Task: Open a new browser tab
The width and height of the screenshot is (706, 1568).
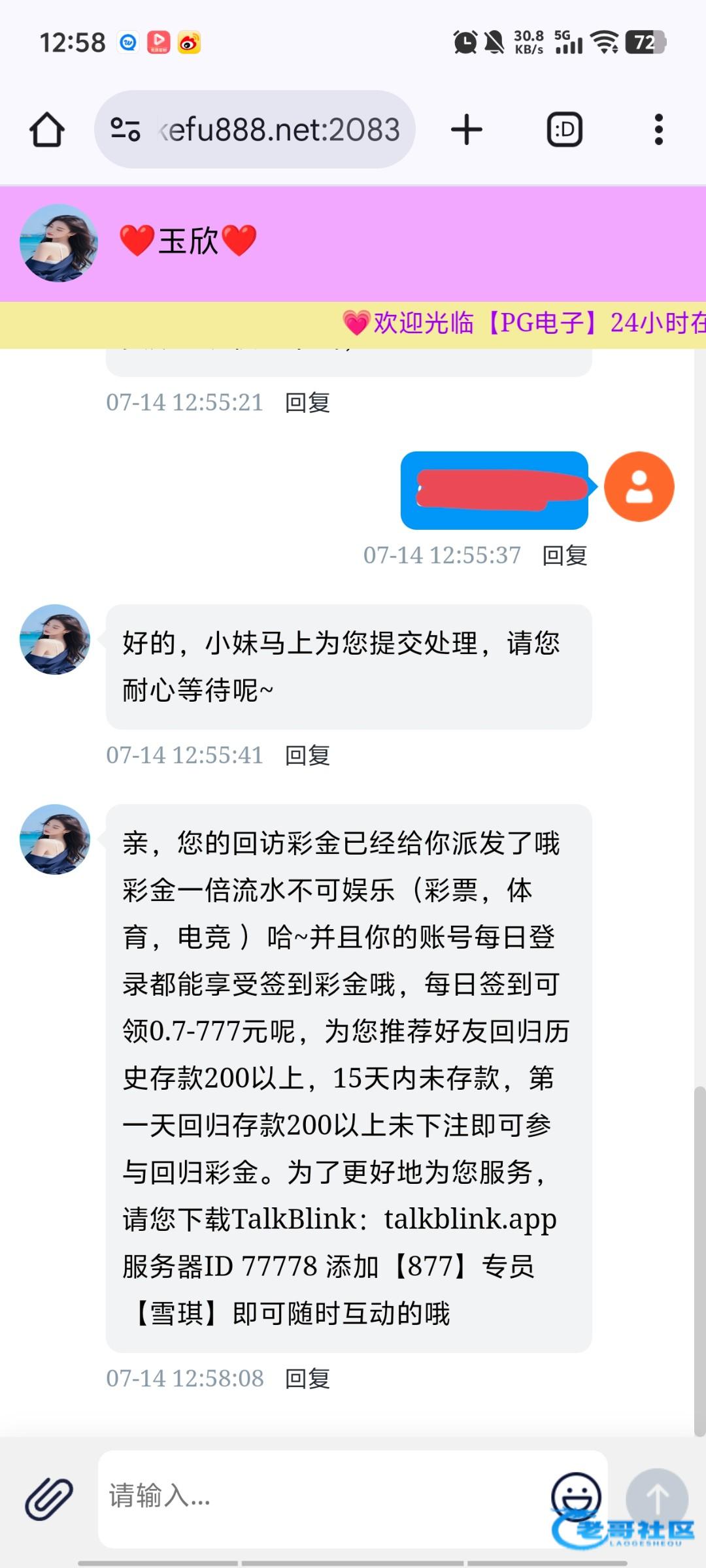Action: tap(467, 129)
